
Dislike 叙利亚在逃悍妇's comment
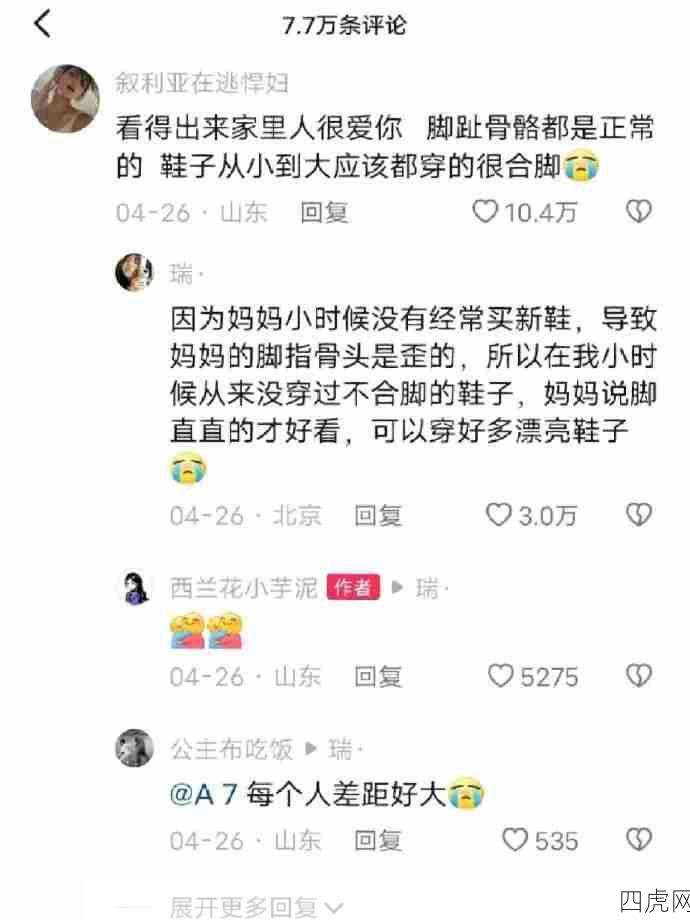pyautogui.click(x=638, y=212)
